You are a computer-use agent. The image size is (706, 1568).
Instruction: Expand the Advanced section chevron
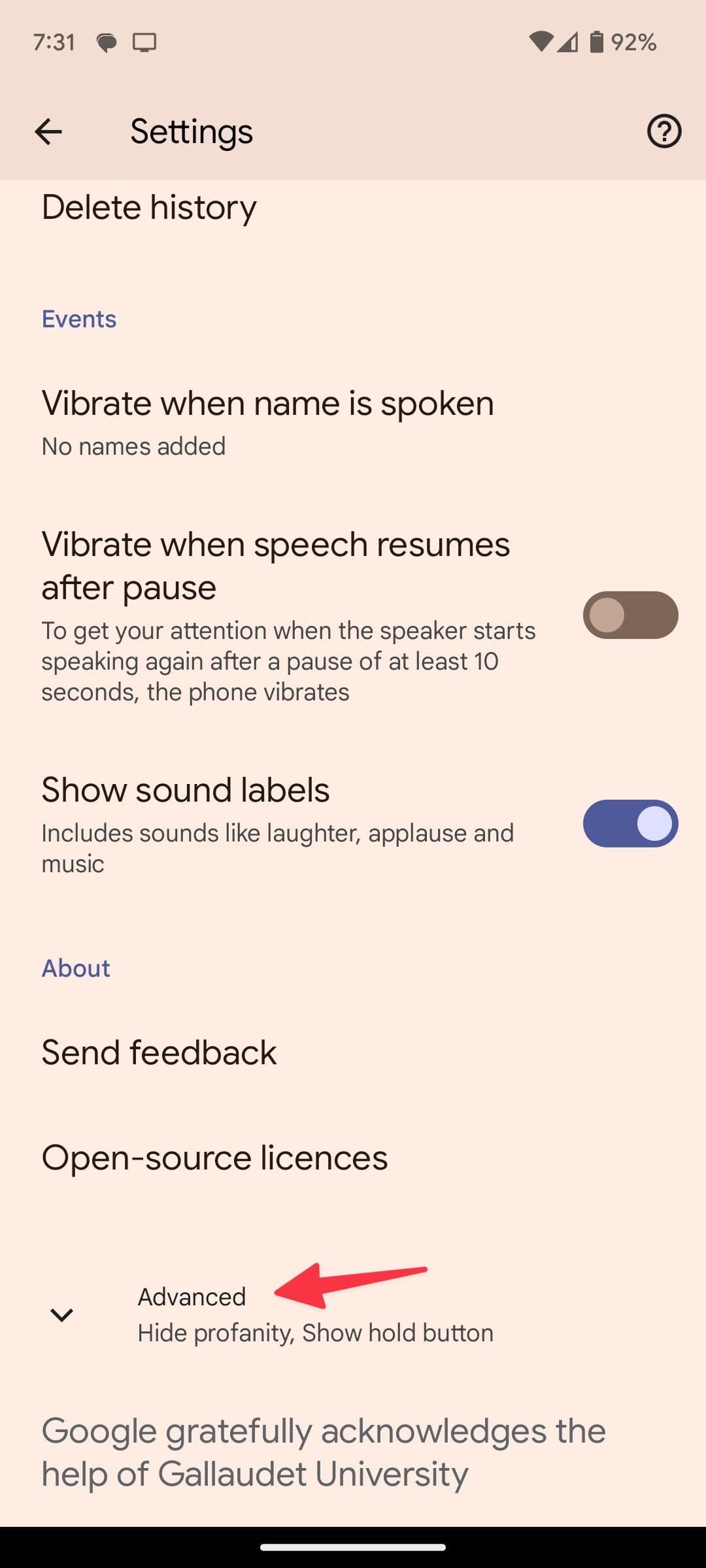tap(61, 1314)
